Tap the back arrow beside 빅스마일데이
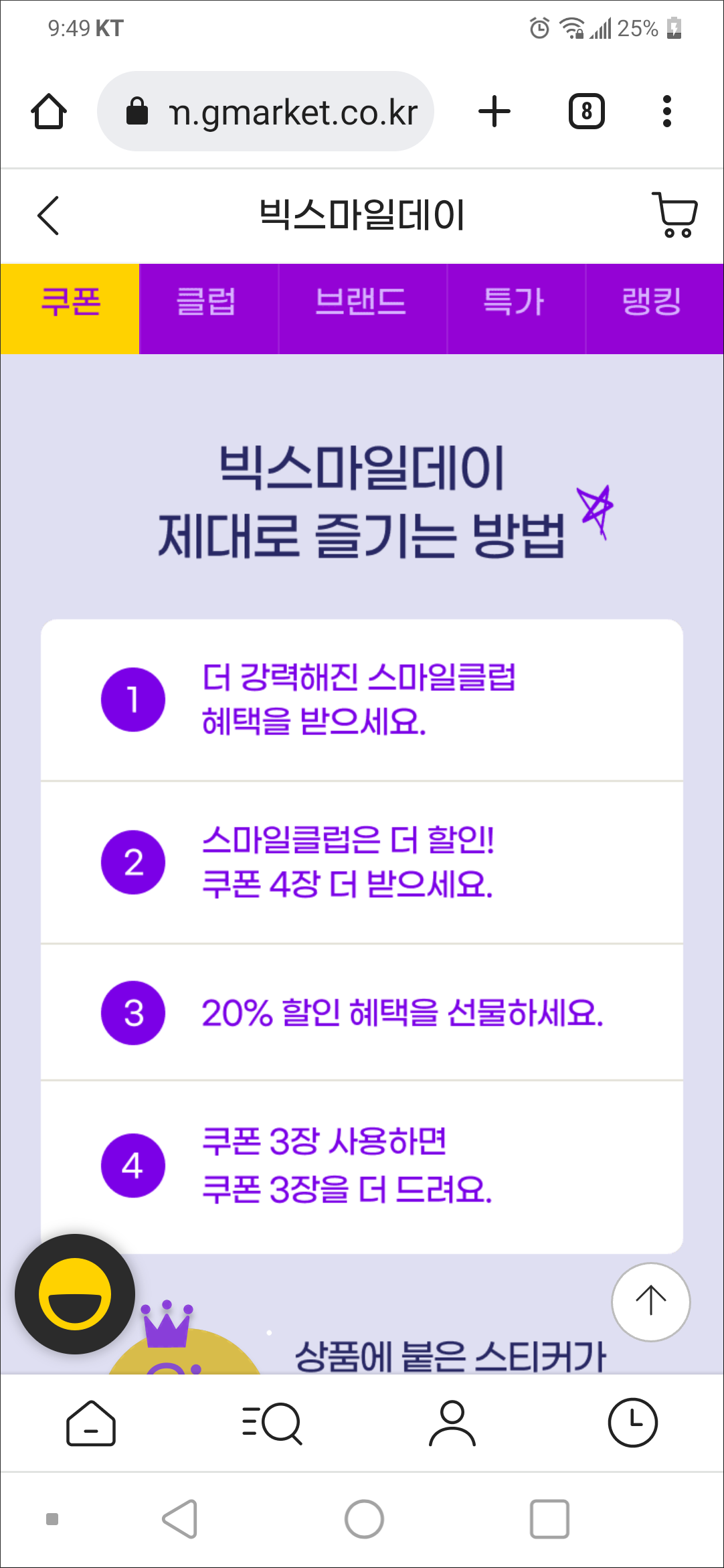This screenshot has width=724, height=1568. coord(48,215)
